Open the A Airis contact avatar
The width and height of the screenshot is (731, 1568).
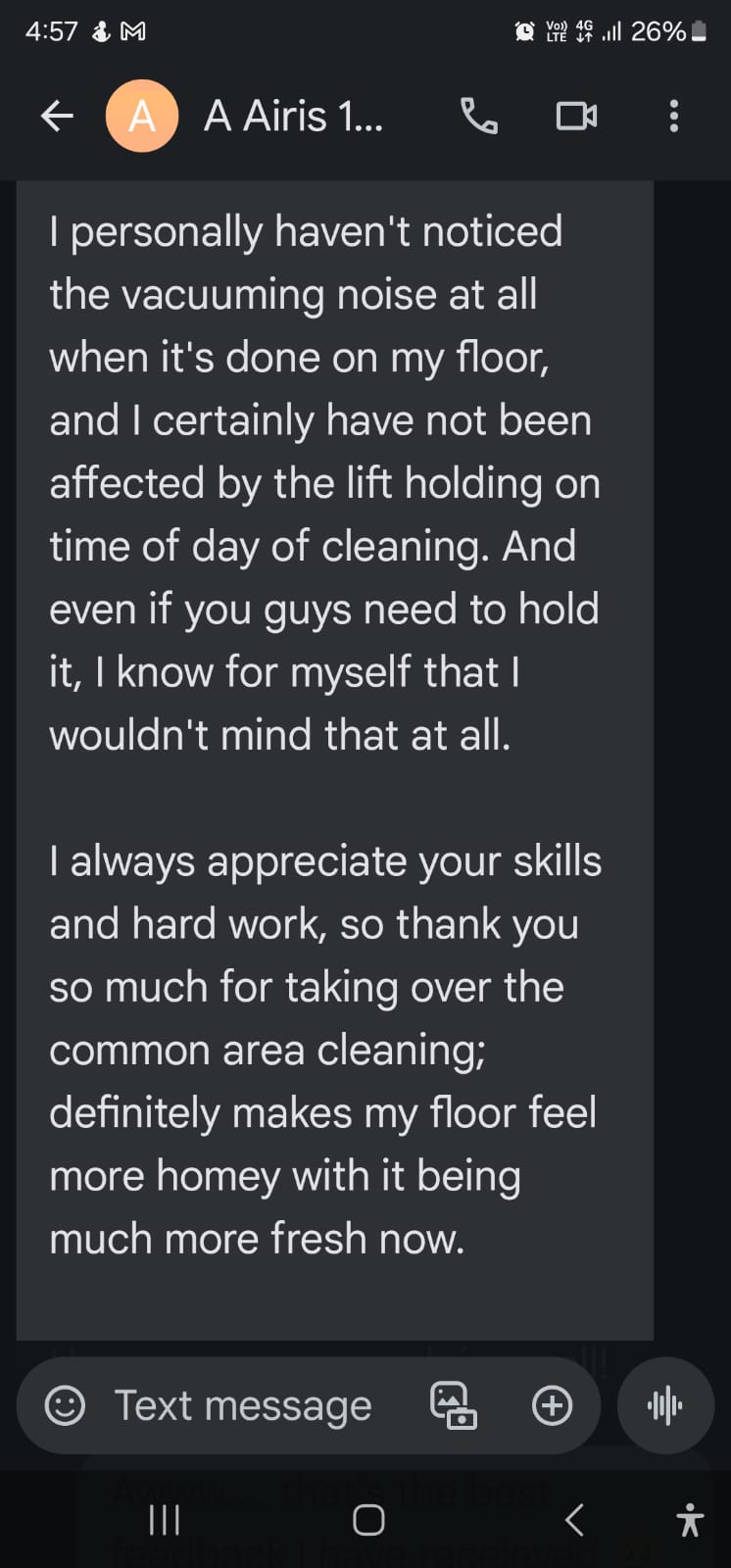(x=142, y=117)
